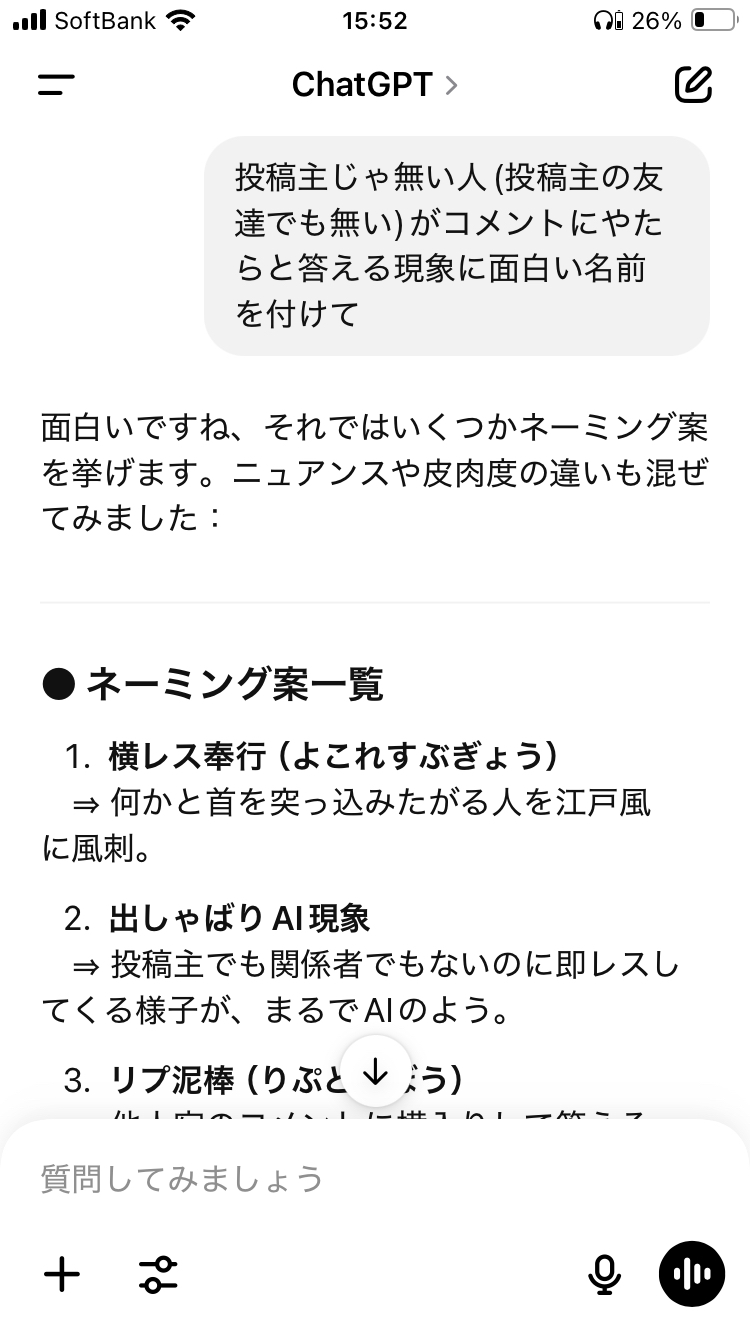Open the plus attachment menu
This screenshot has height=1334, width=750.
click(x=62, y=1273)
